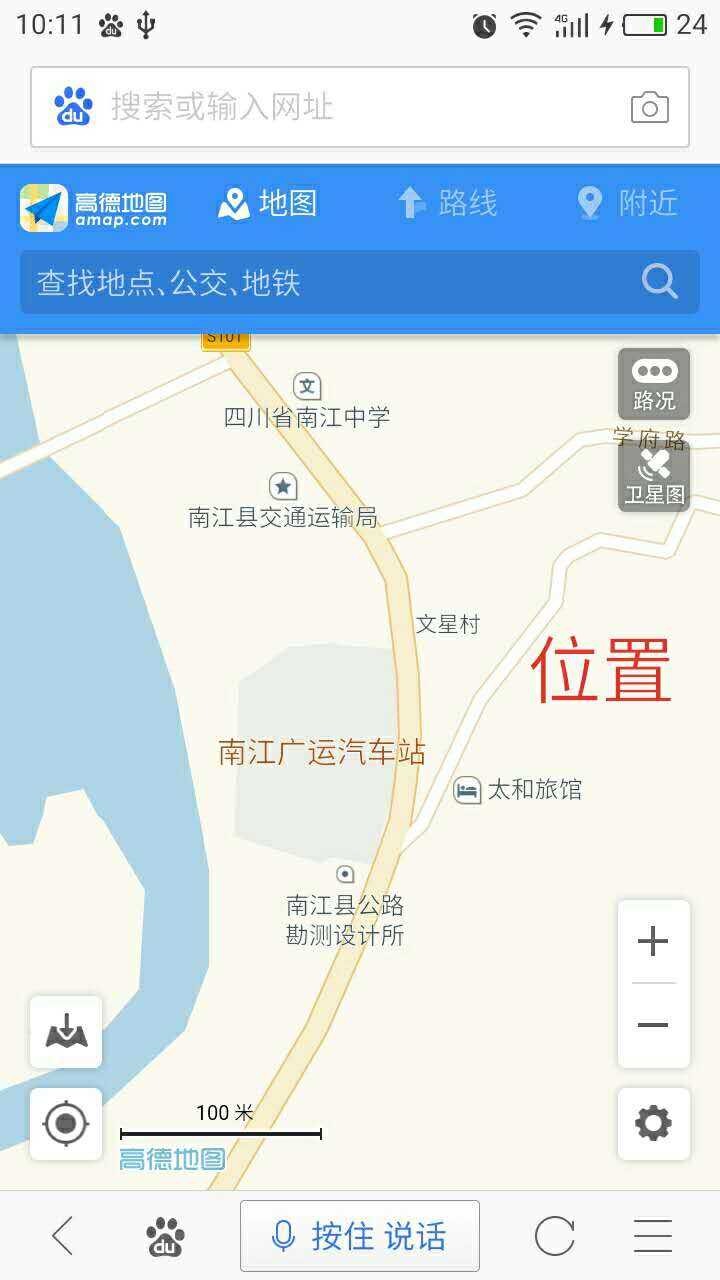Tap the 按住 说话 voice button
720x1280 pixels.
coord(360,1236)
